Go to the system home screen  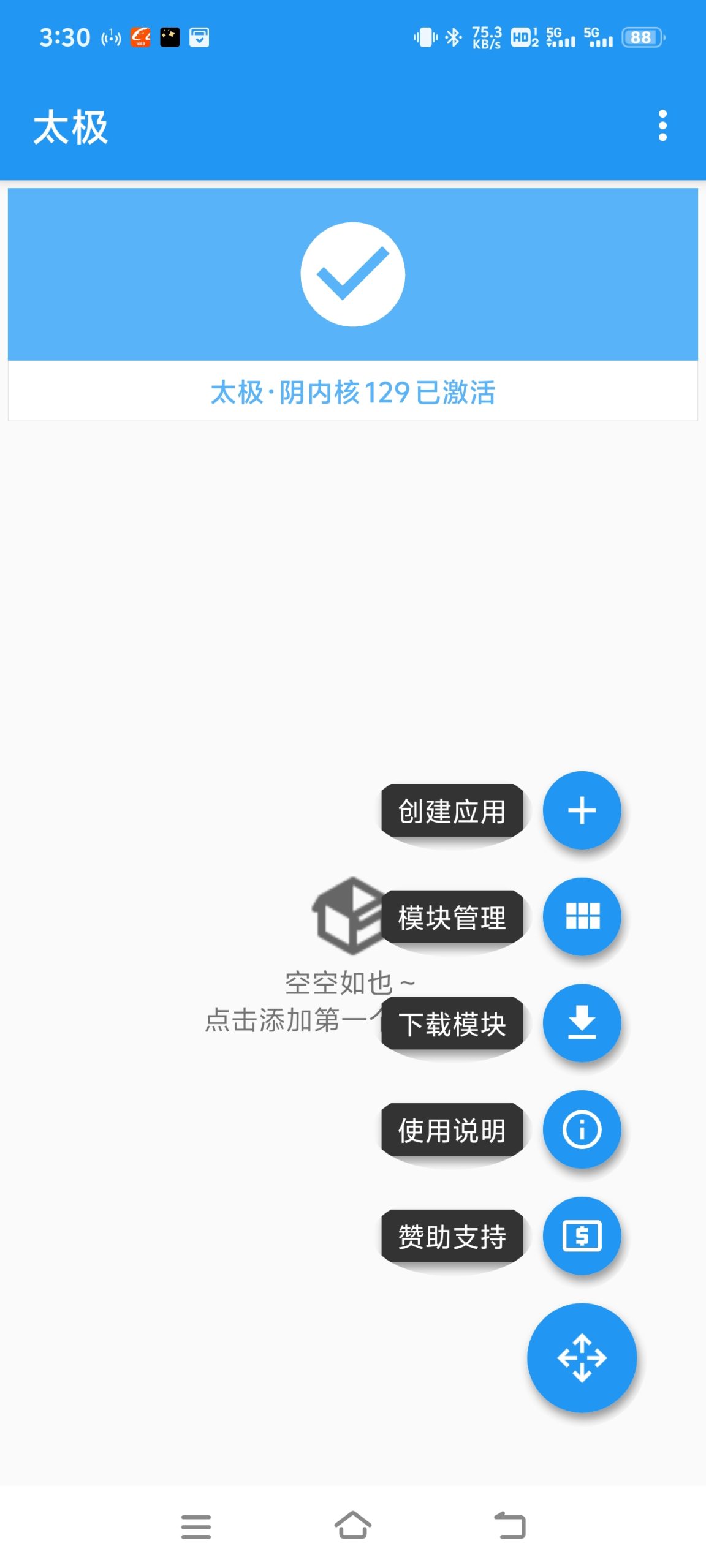pyautogui.click(x=352, y=1525)
